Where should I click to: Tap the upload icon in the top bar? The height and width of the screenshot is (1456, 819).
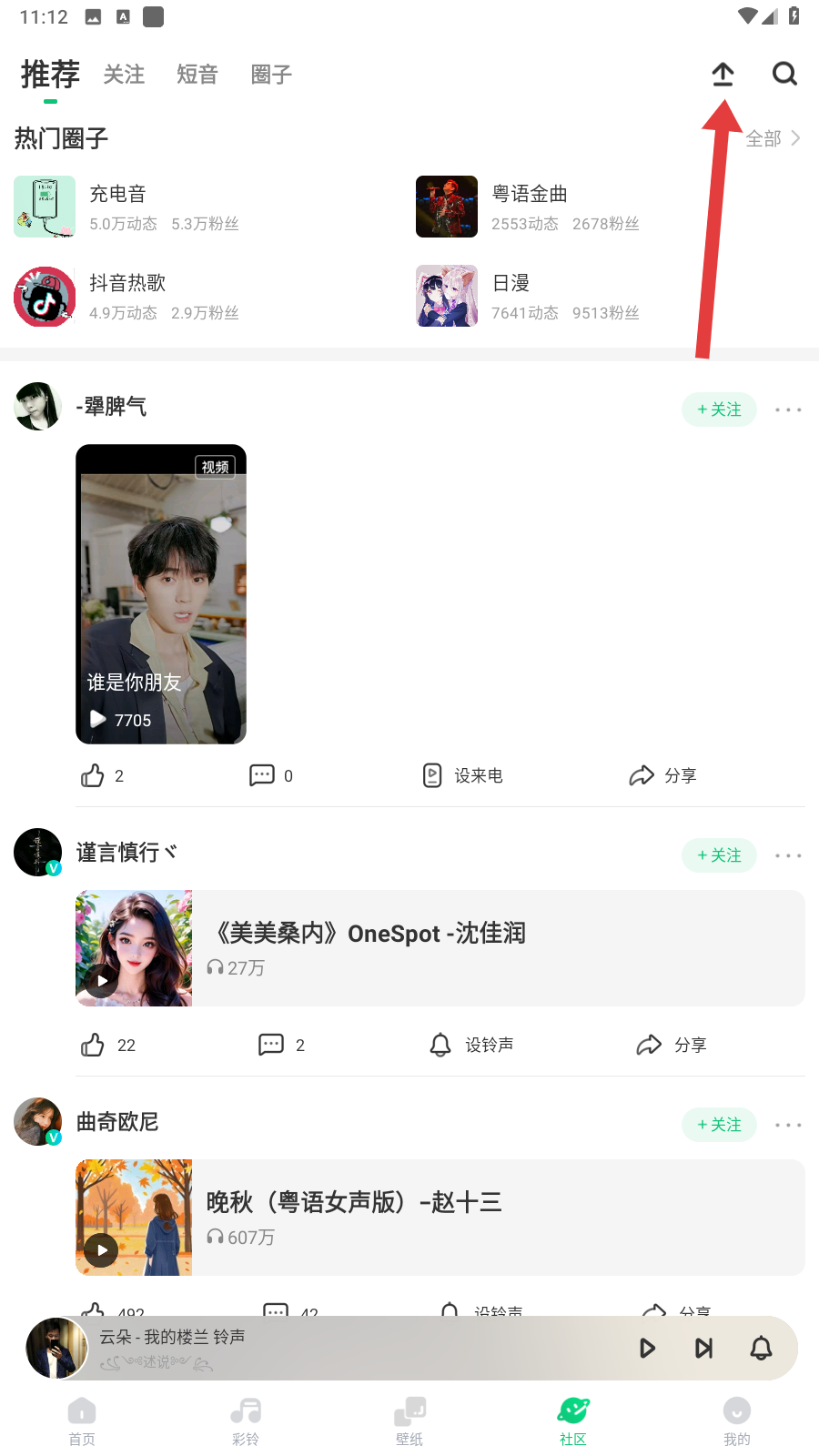pyautogui.click(x=723, y=74)
